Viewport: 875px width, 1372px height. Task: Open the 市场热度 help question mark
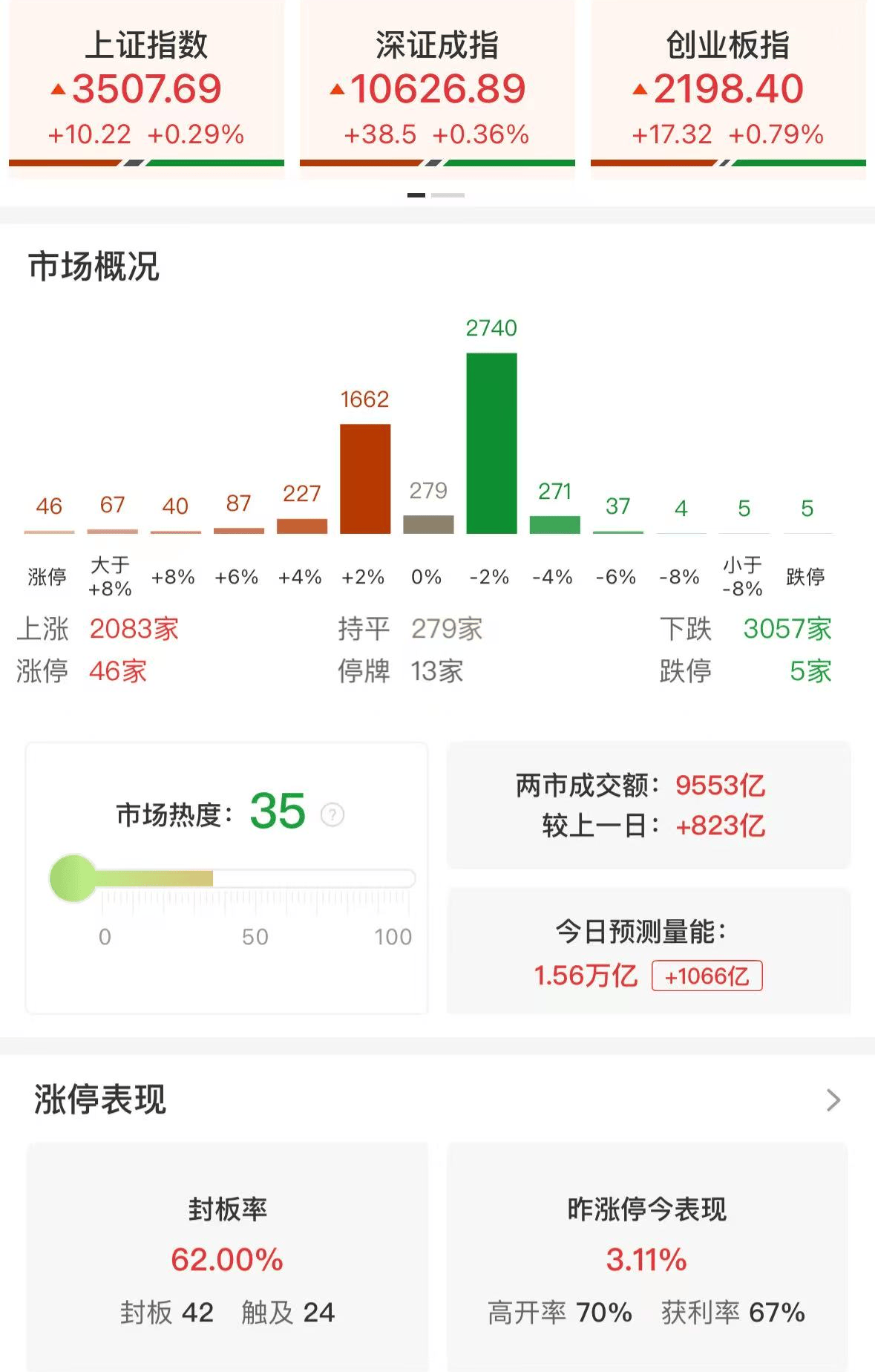tap(331, 815)
